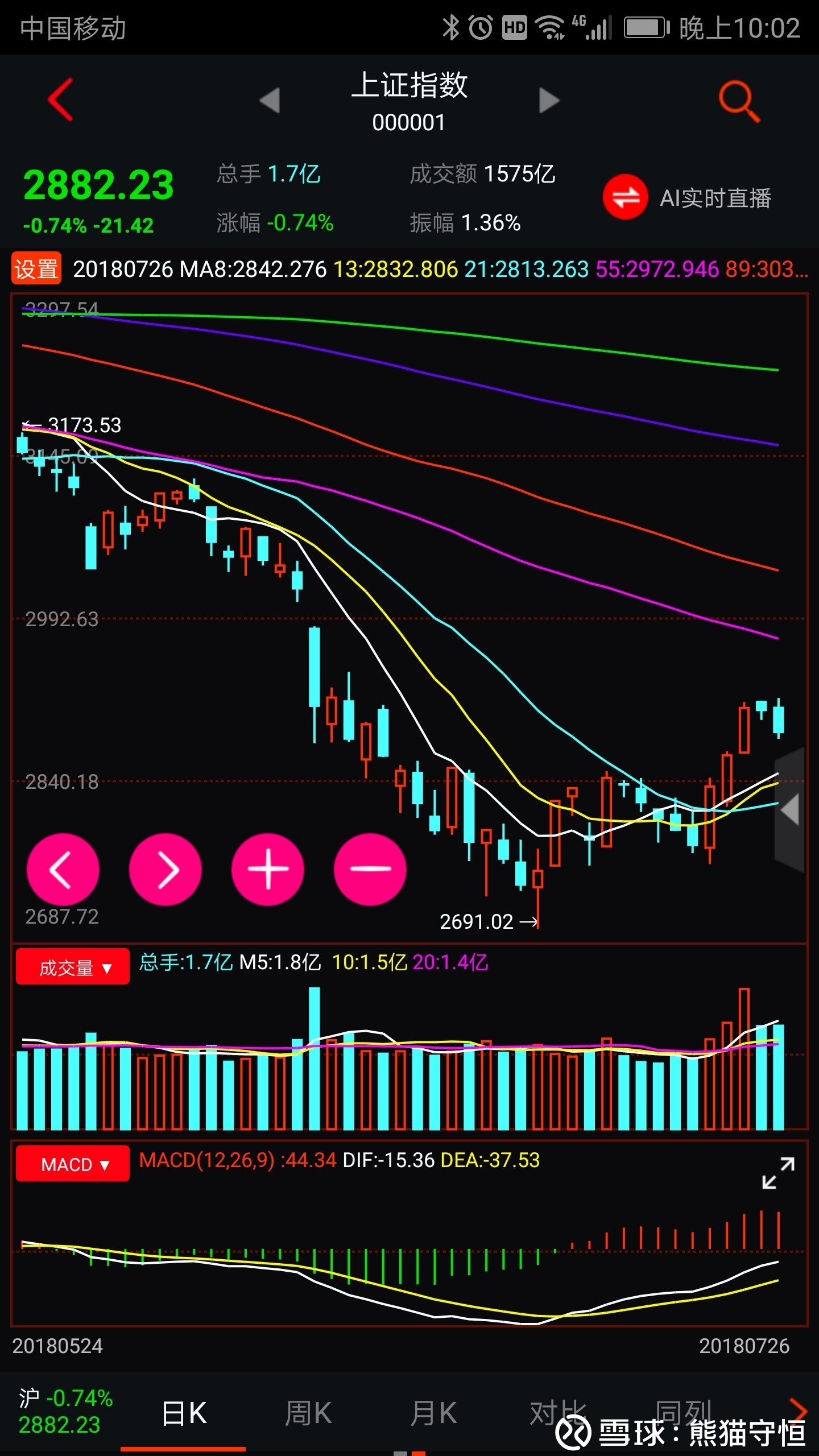Switch to the 周K tab
The width and height of the screenshot is (819, 1456).
pos(308,1414)
